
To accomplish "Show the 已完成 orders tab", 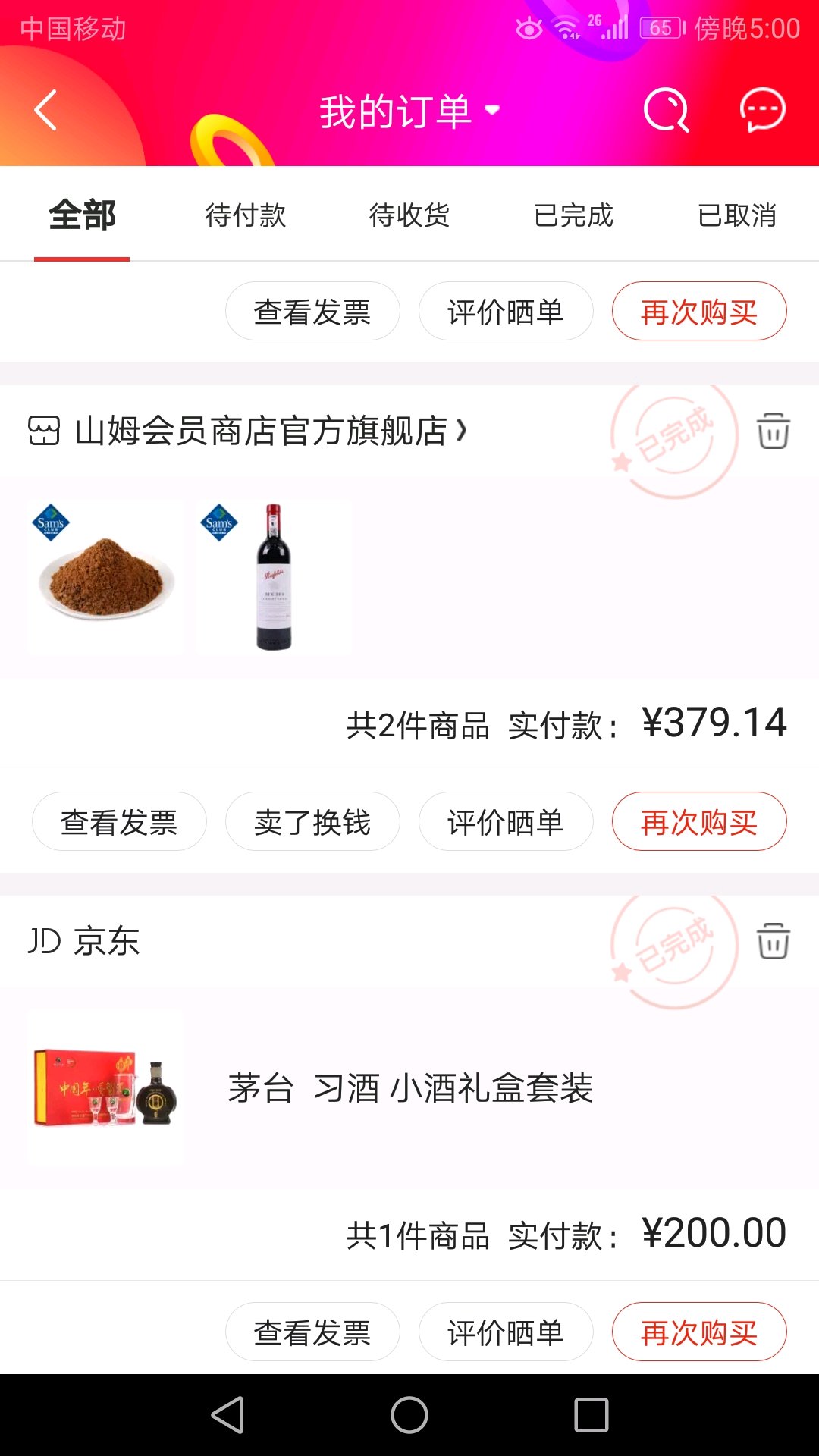I will tap(573, 215).
